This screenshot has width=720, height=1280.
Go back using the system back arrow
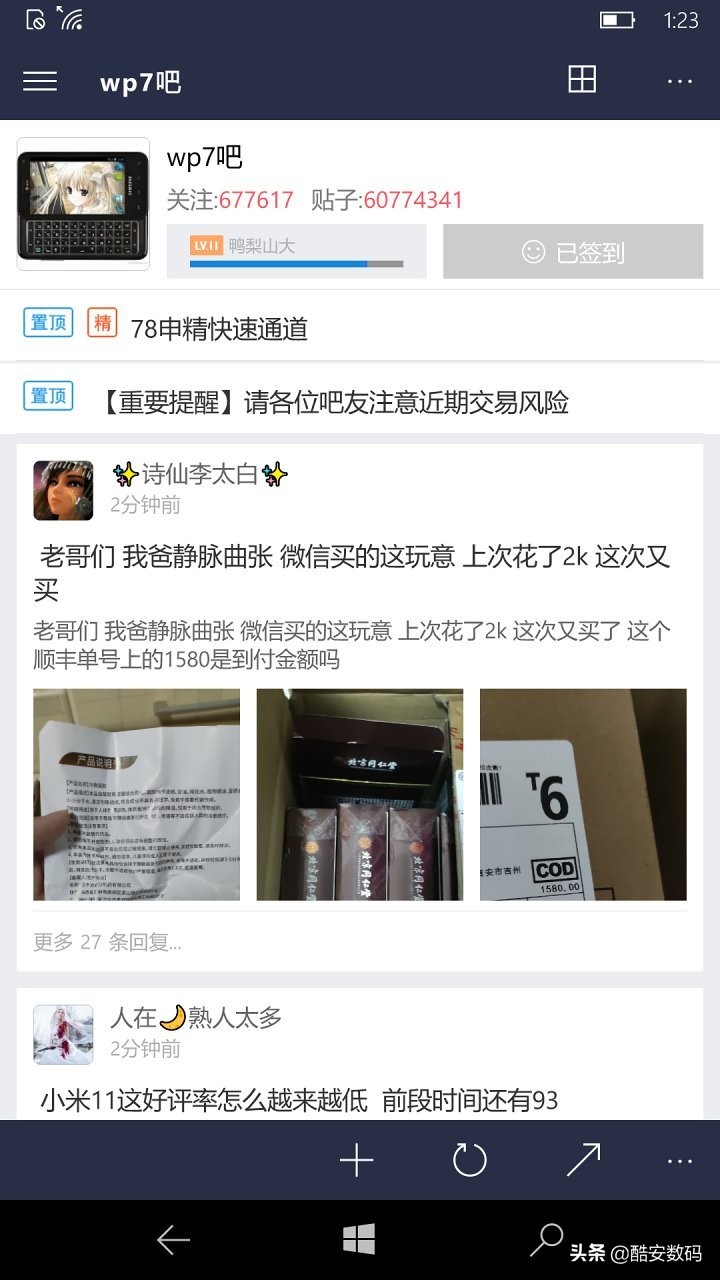pos(173,1240)
